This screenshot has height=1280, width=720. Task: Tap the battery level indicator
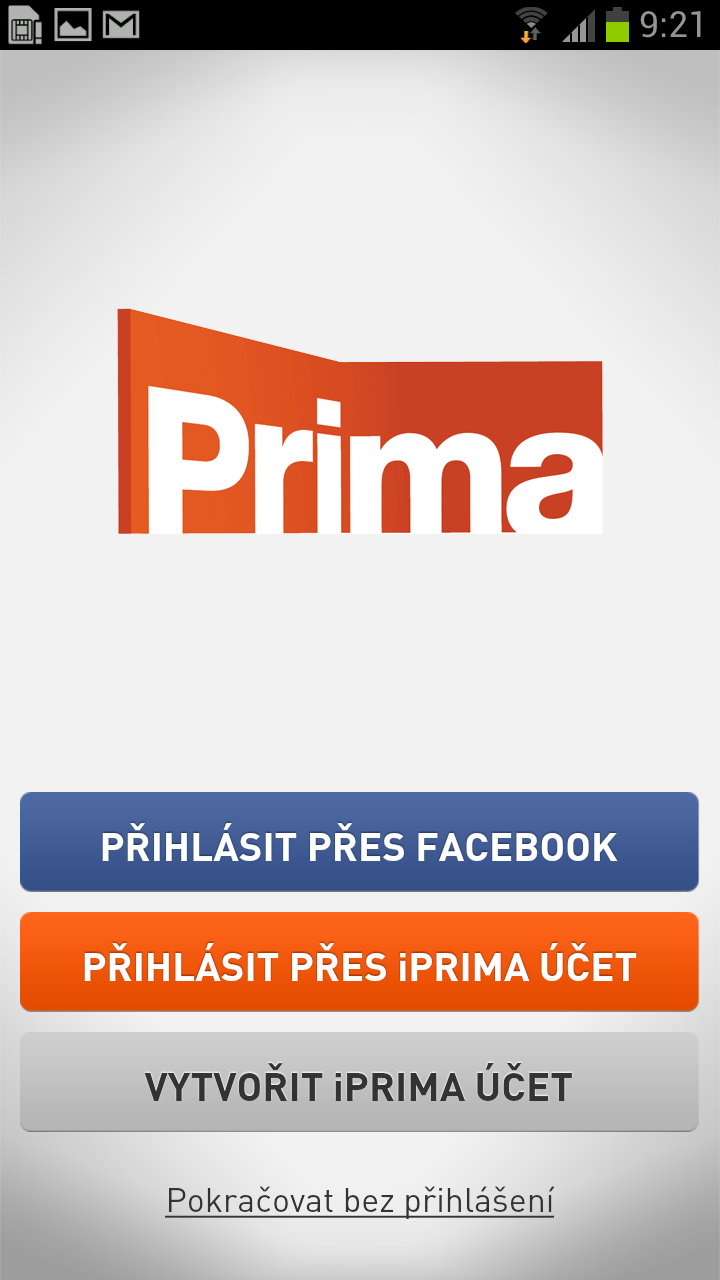coord(618,24)
